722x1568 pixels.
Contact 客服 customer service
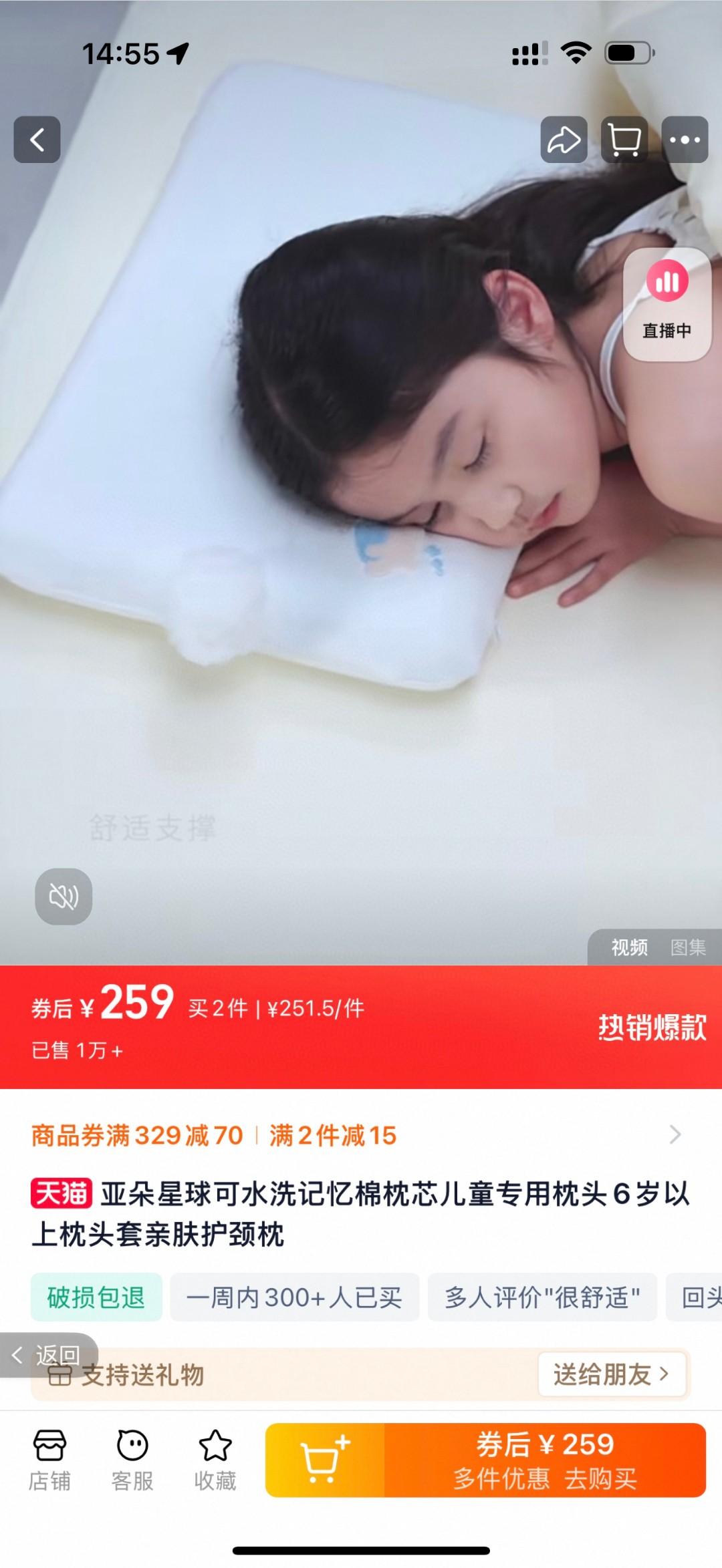132,1461
